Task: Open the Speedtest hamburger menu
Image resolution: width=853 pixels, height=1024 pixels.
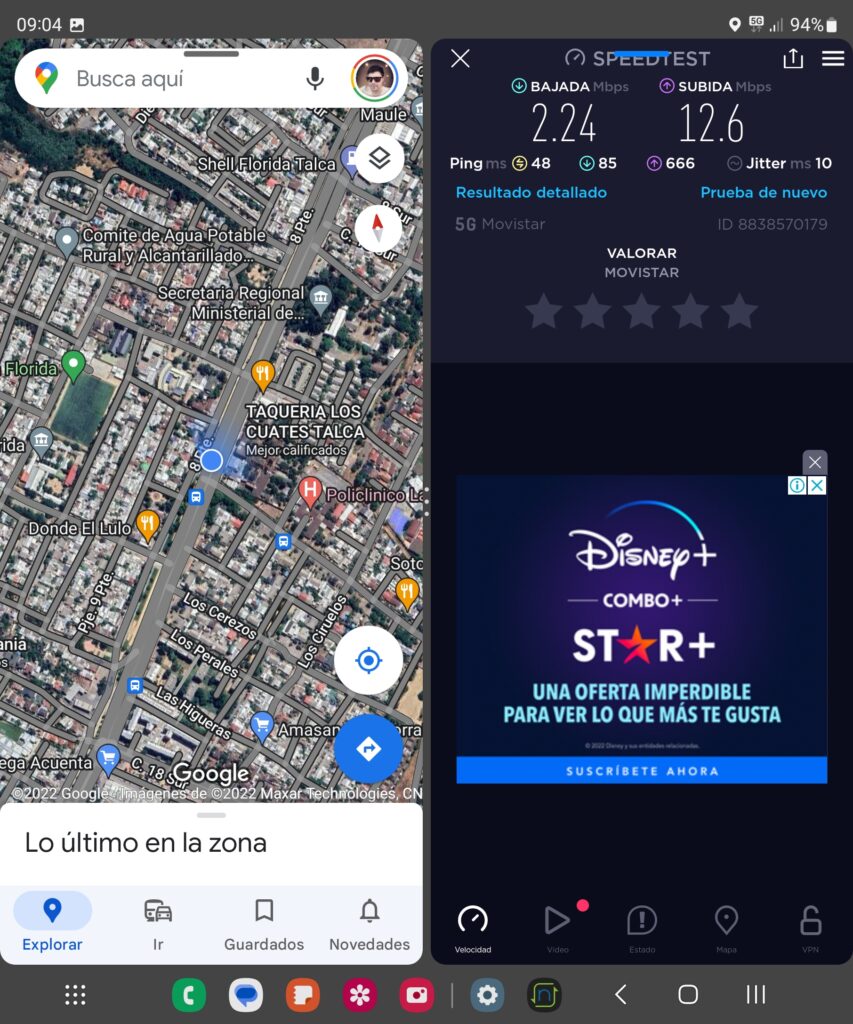Action: [x=833, y=58]
